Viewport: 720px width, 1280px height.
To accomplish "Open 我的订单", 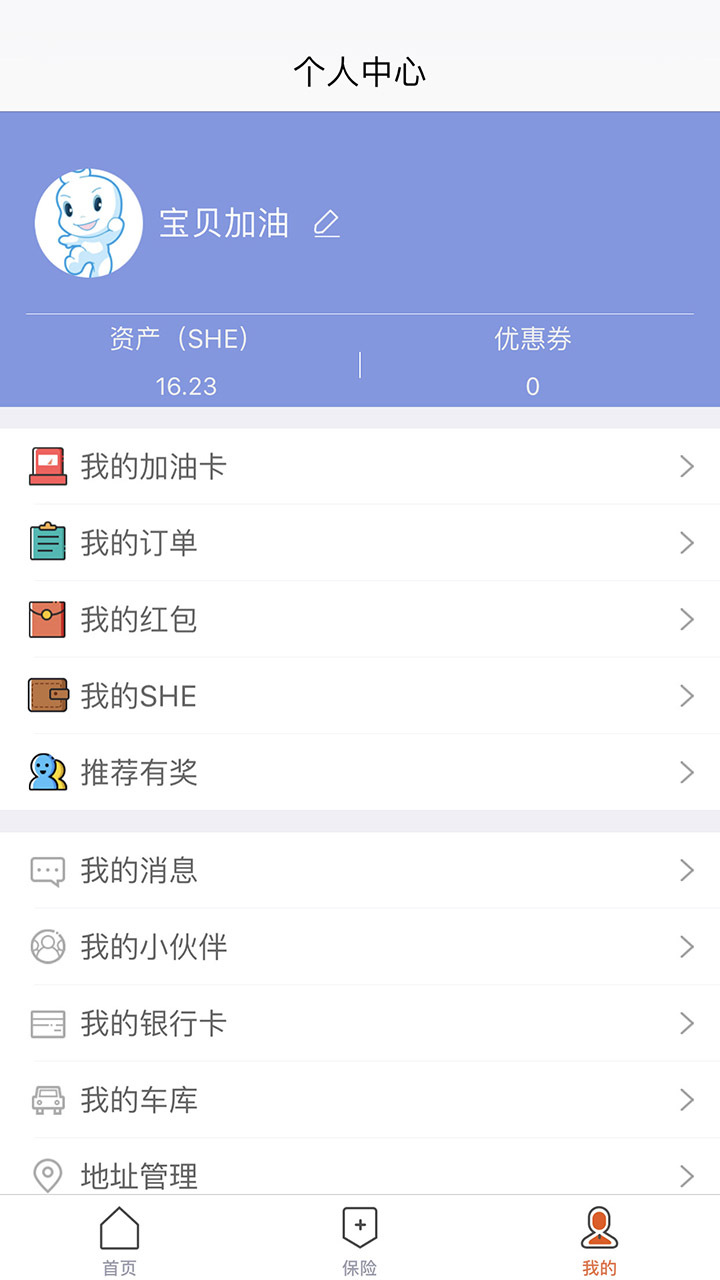I will 360,543.
